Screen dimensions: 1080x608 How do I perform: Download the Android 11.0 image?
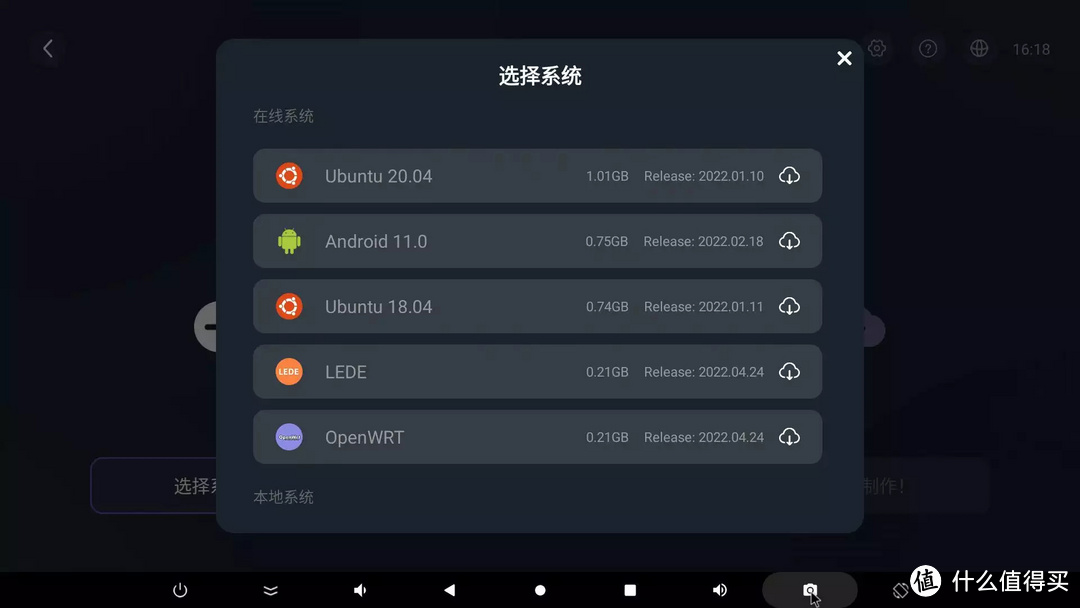(x=789, y=241)
